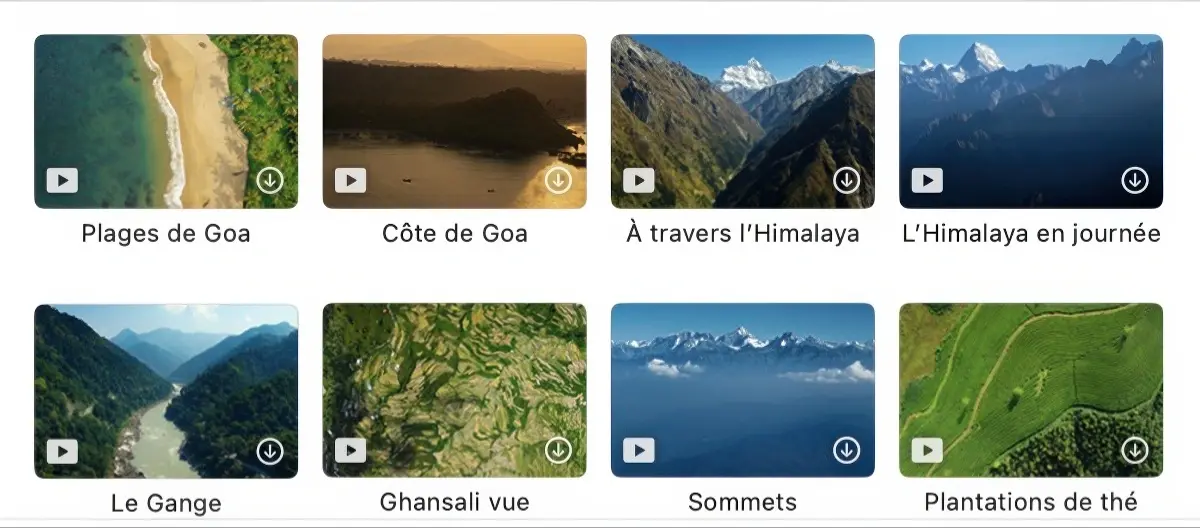
Task: Download L'Himalaya en journée video
Action: pos(1134,180)
